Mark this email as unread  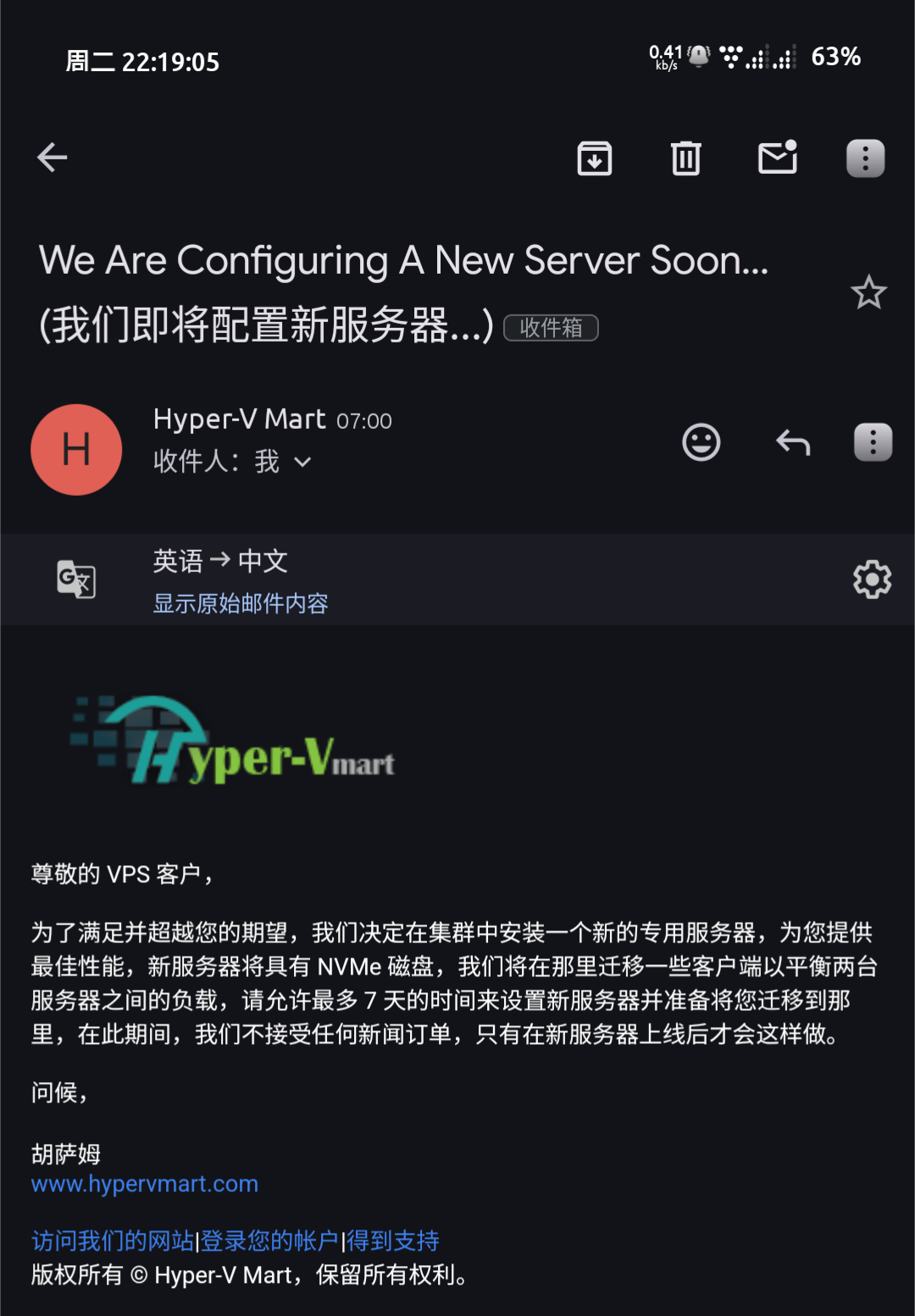(x=777, y=158)
